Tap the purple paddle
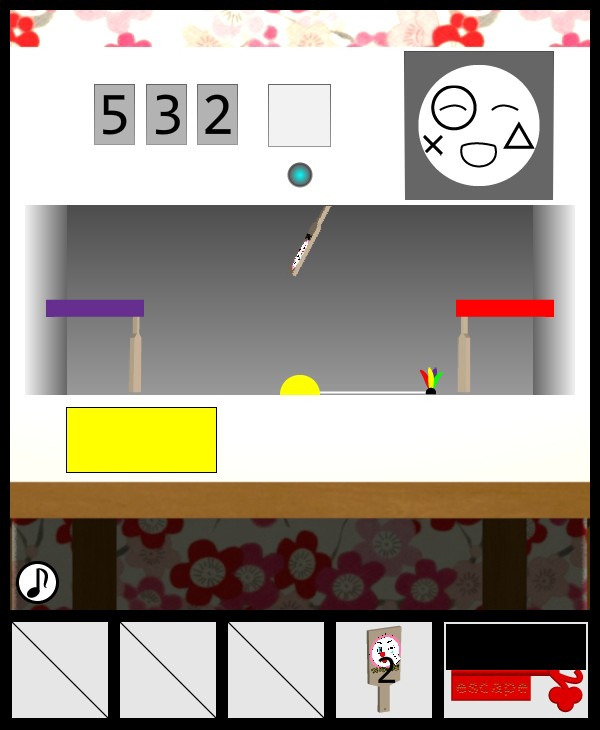This screenshot has width=600, height=730. click(95, 308)
